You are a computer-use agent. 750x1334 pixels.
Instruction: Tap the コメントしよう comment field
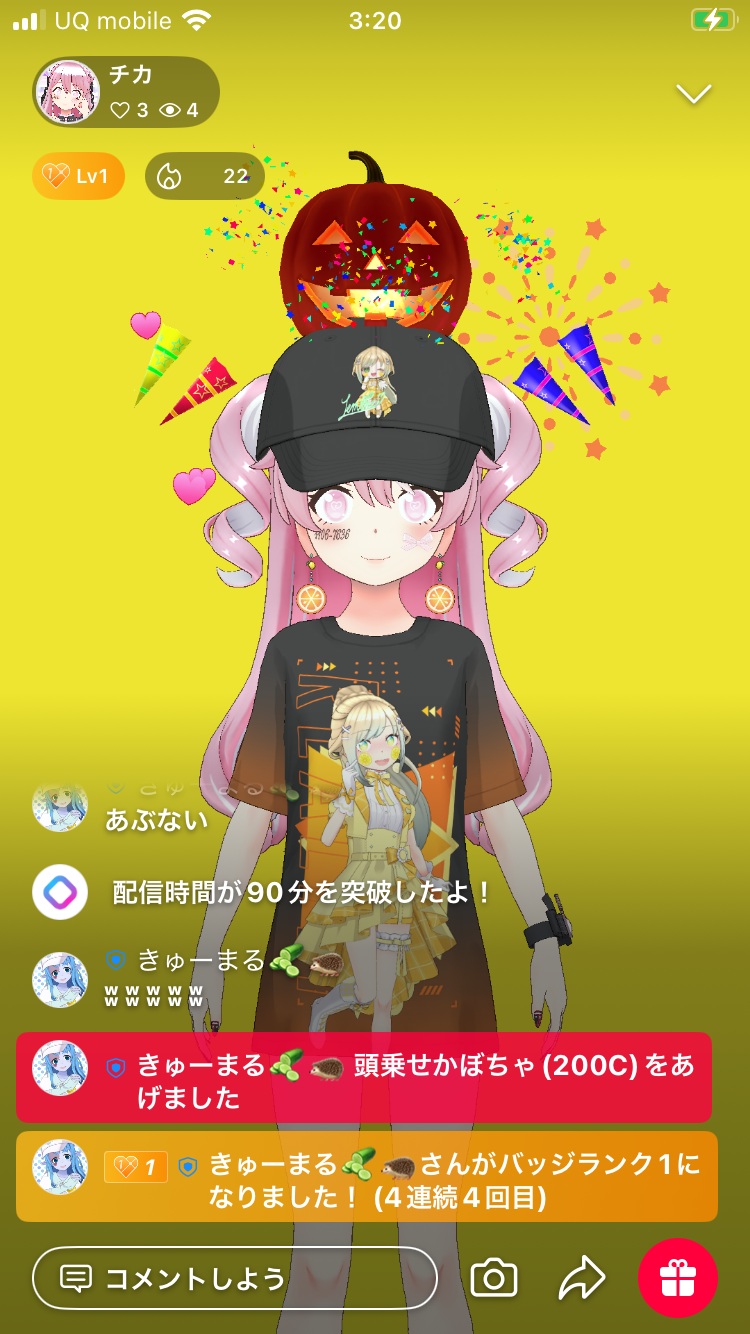point(234,1278)
